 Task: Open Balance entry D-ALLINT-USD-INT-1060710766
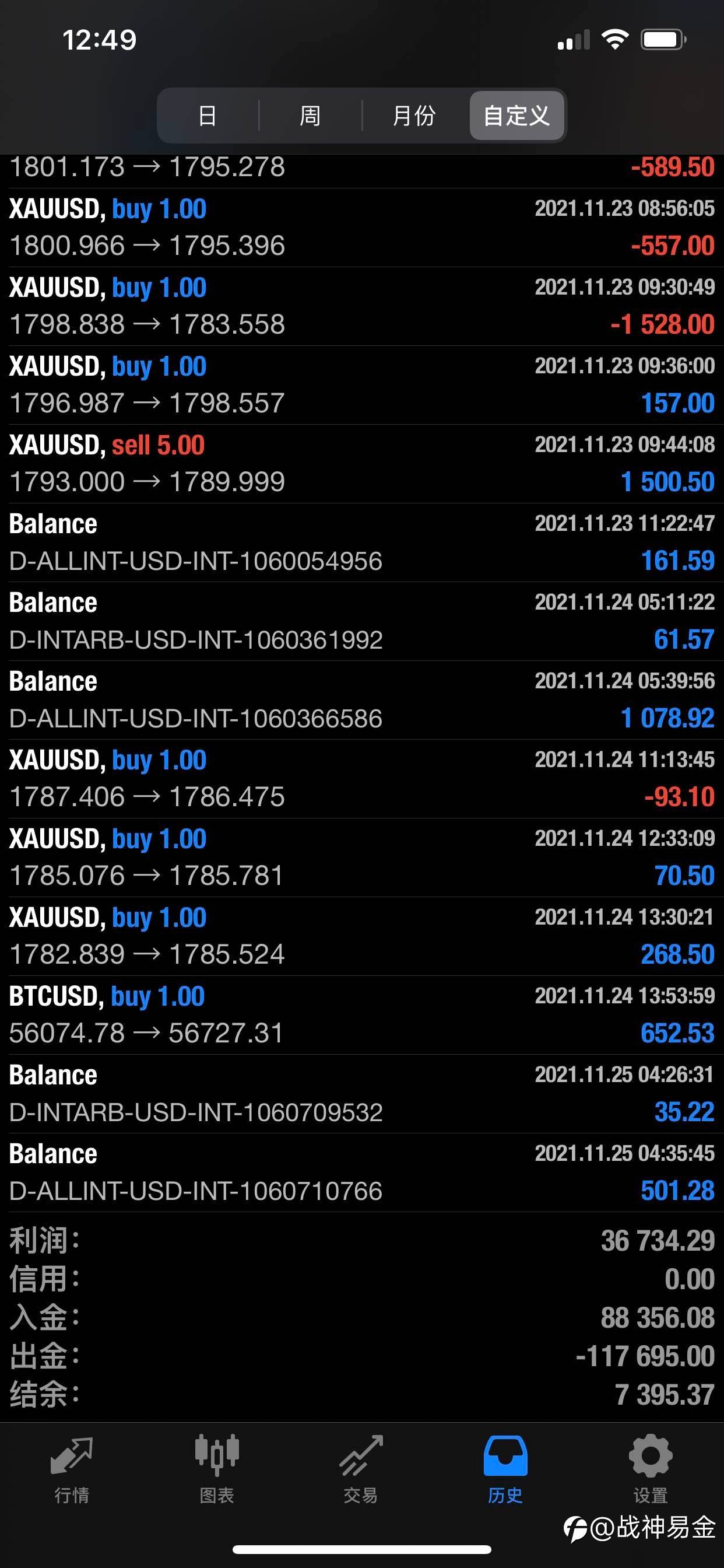point(362,1172)
